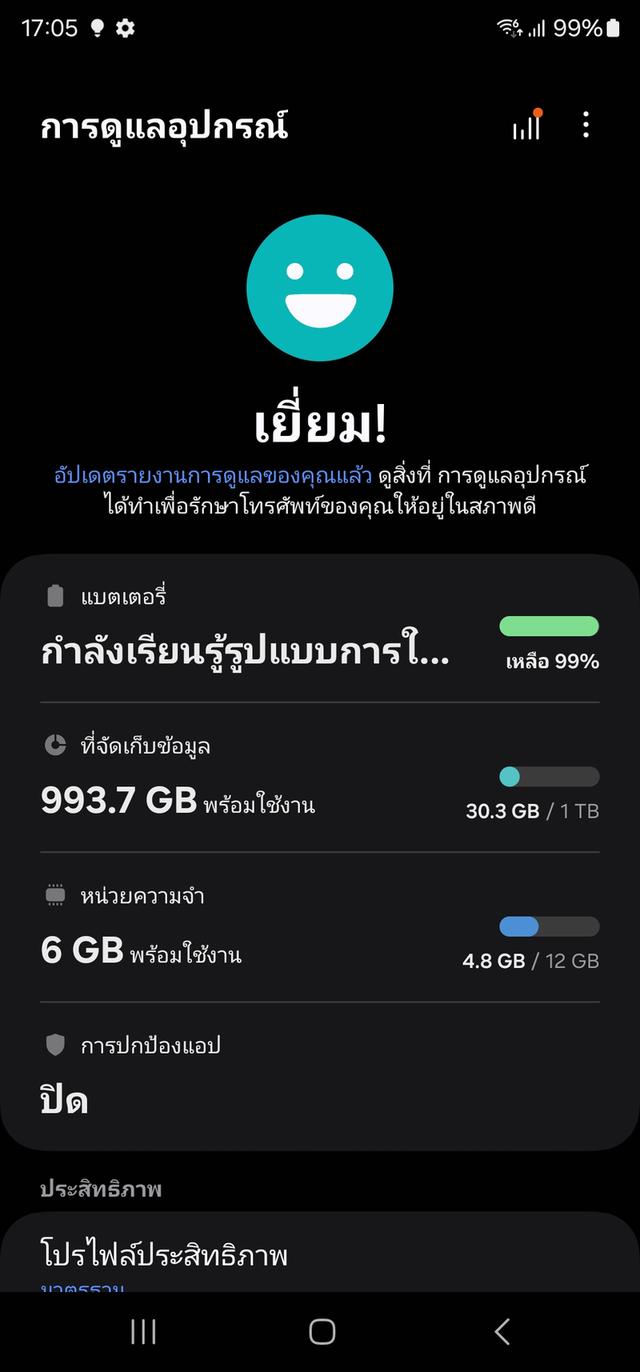Viewport: 640px width, 1372px height.
Task: Tap the system home button
Action: pos(322,1331)
